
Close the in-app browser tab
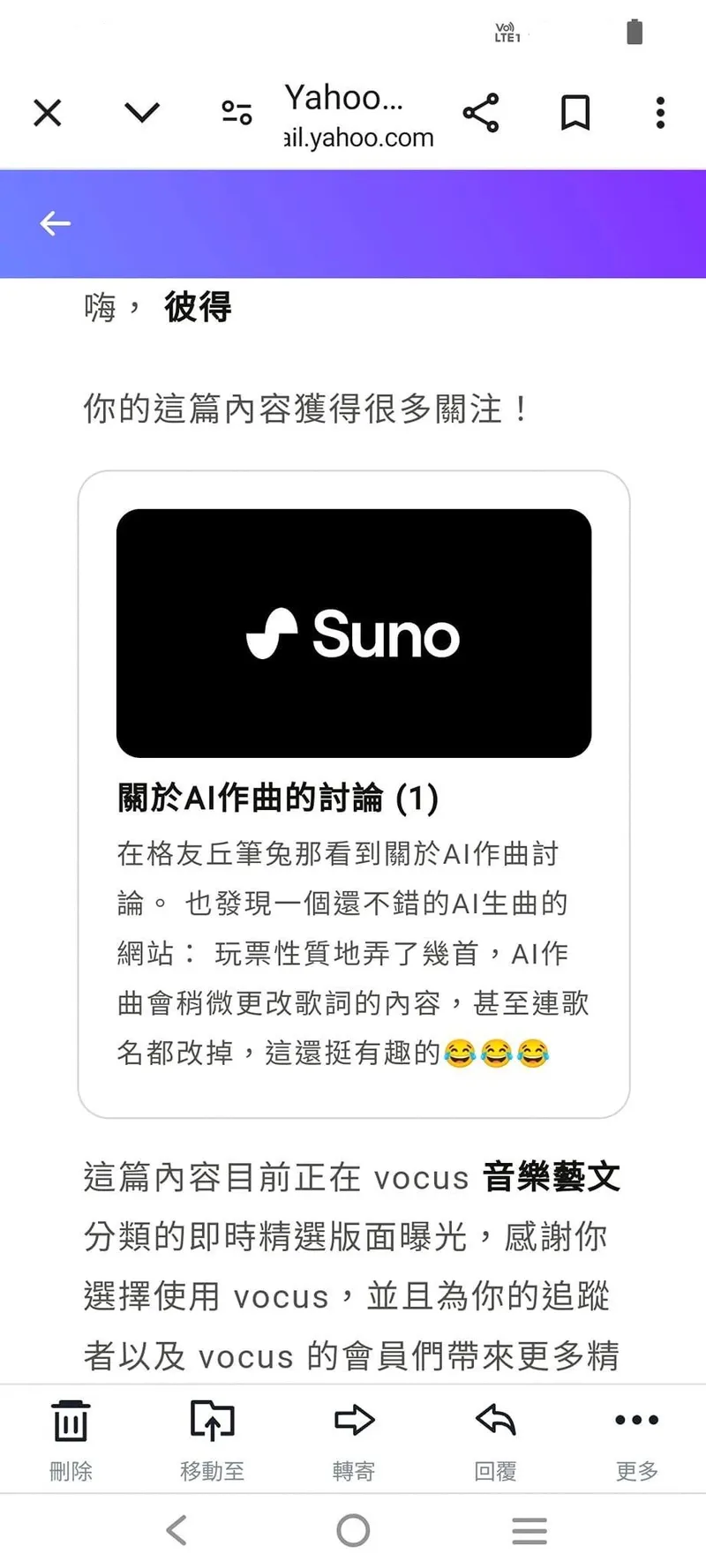(x=48, y=113)
